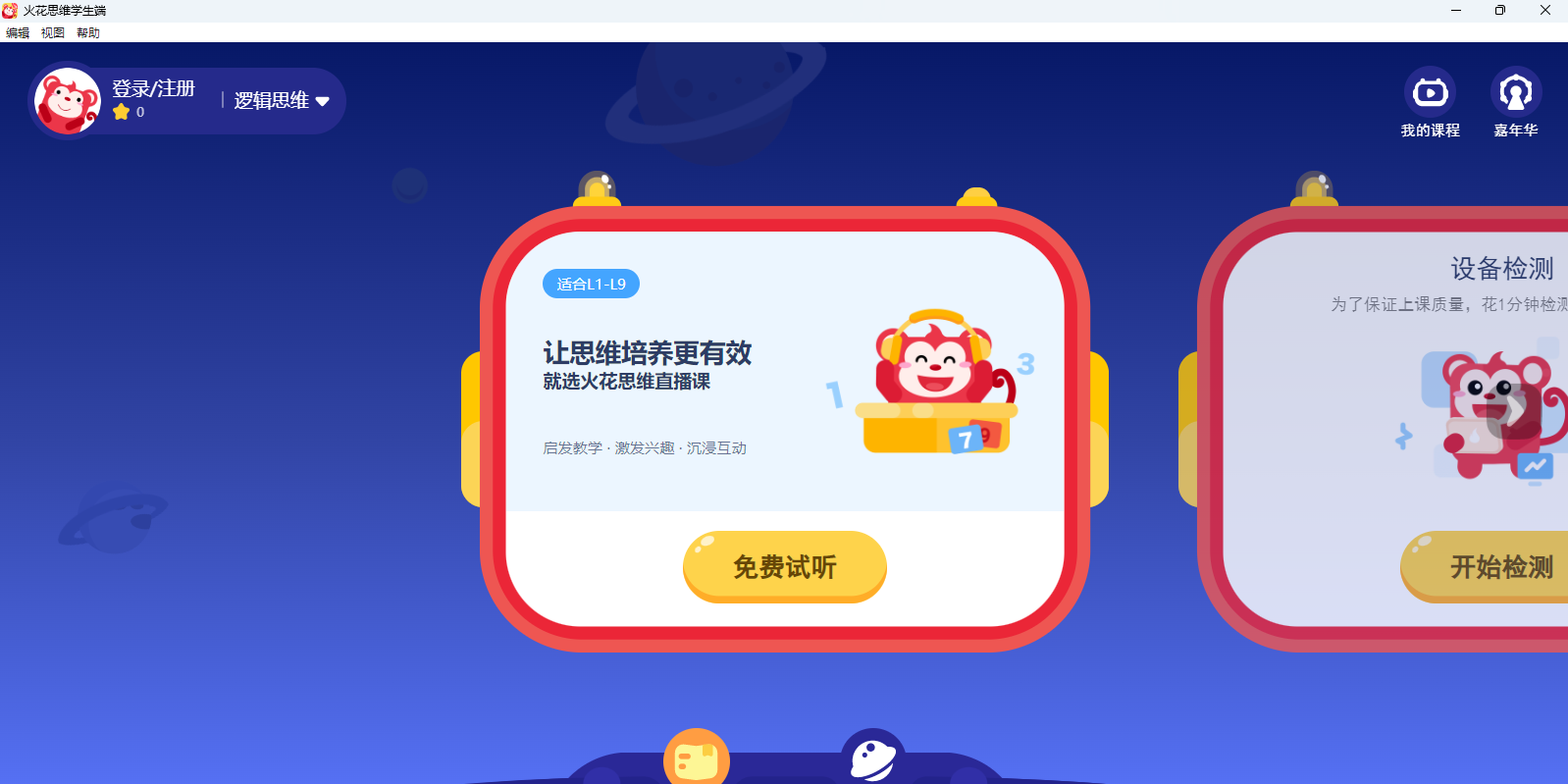Expand the 逻辑思维 subject dropdown
The image size is (1568, 784).
point(282,101)
